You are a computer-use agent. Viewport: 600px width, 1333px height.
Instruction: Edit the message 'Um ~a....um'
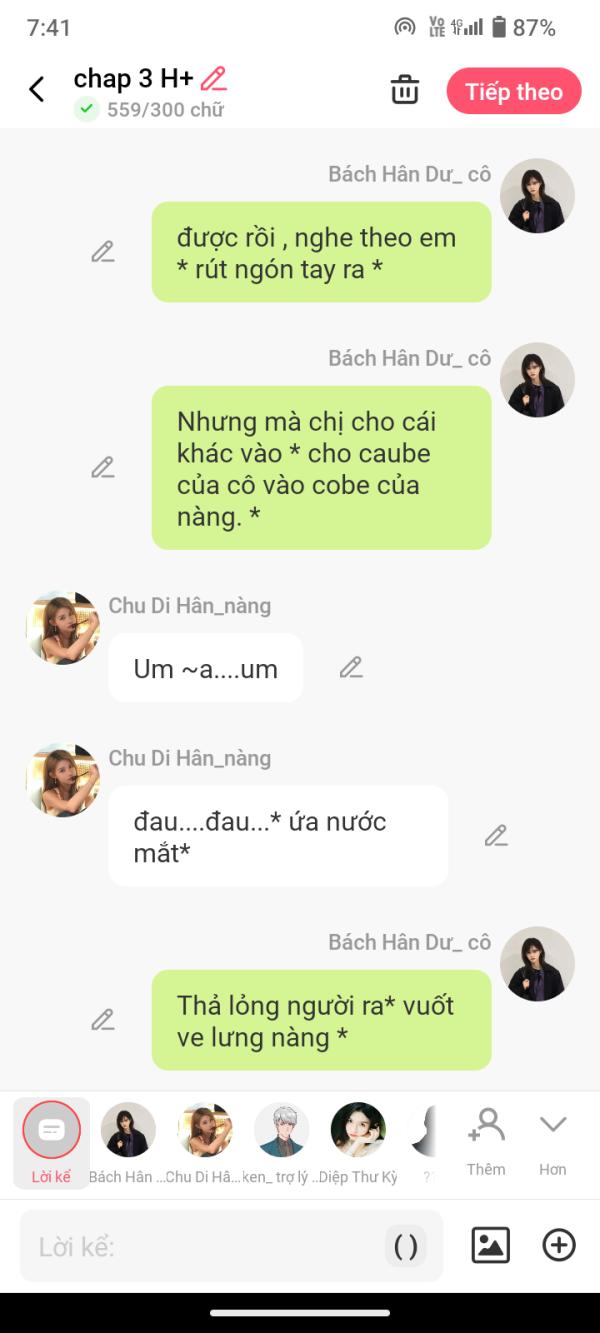[x=351, y=668]
